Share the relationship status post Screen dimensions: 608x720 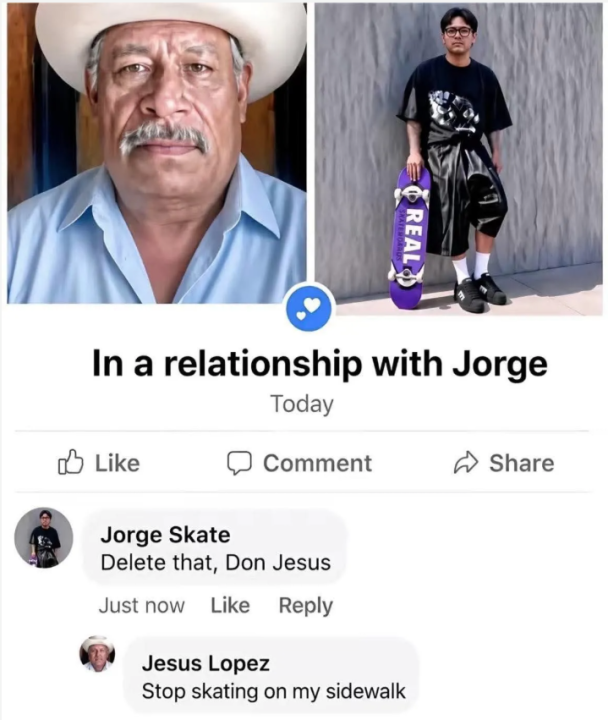504,462
